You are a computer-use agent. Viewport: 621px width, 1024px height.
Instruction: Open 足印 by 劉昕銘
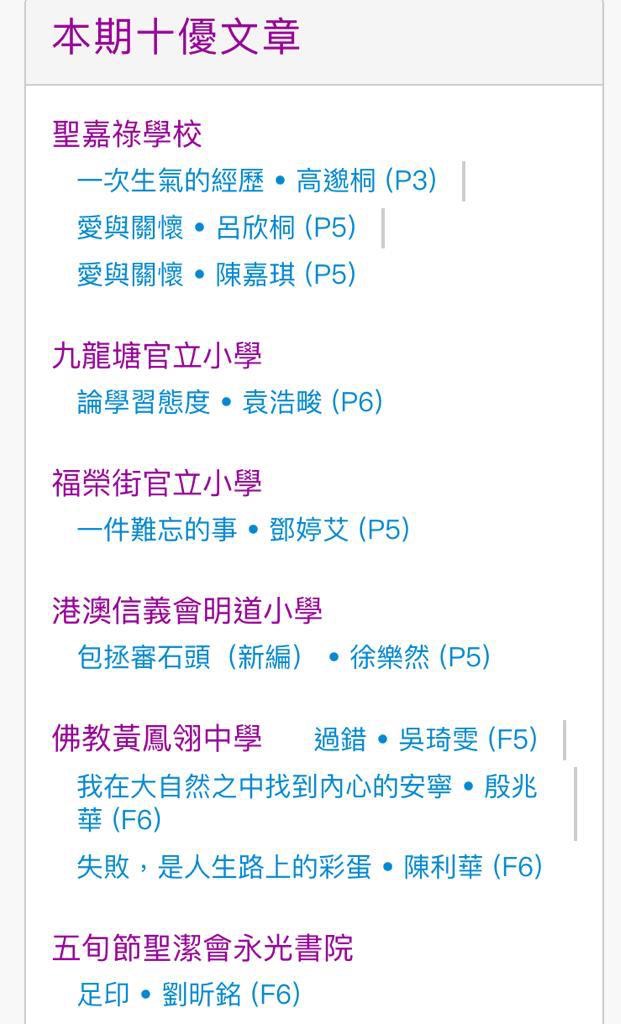(x=189, y=995)
